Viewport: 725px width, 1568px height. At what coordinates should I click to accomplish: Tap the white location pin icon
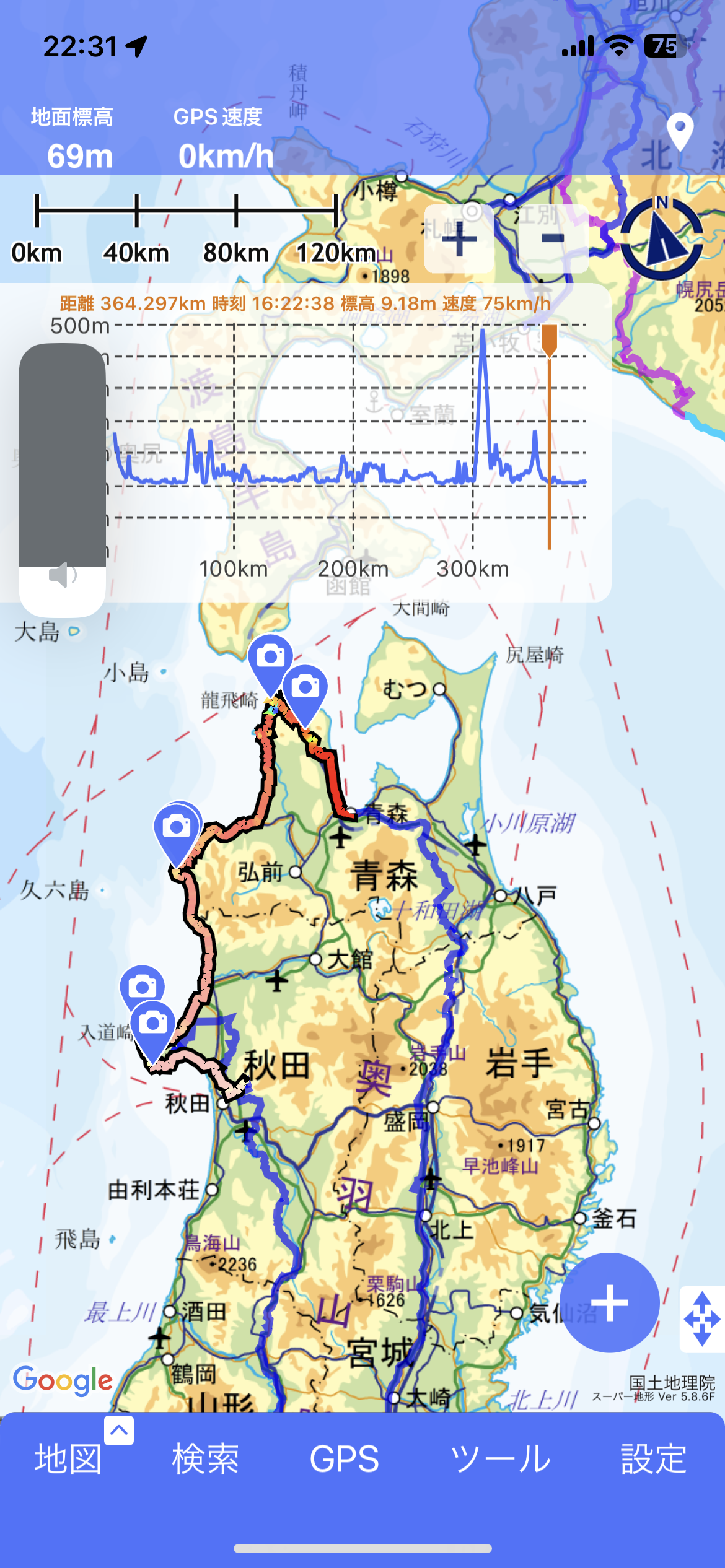[680, 130]
